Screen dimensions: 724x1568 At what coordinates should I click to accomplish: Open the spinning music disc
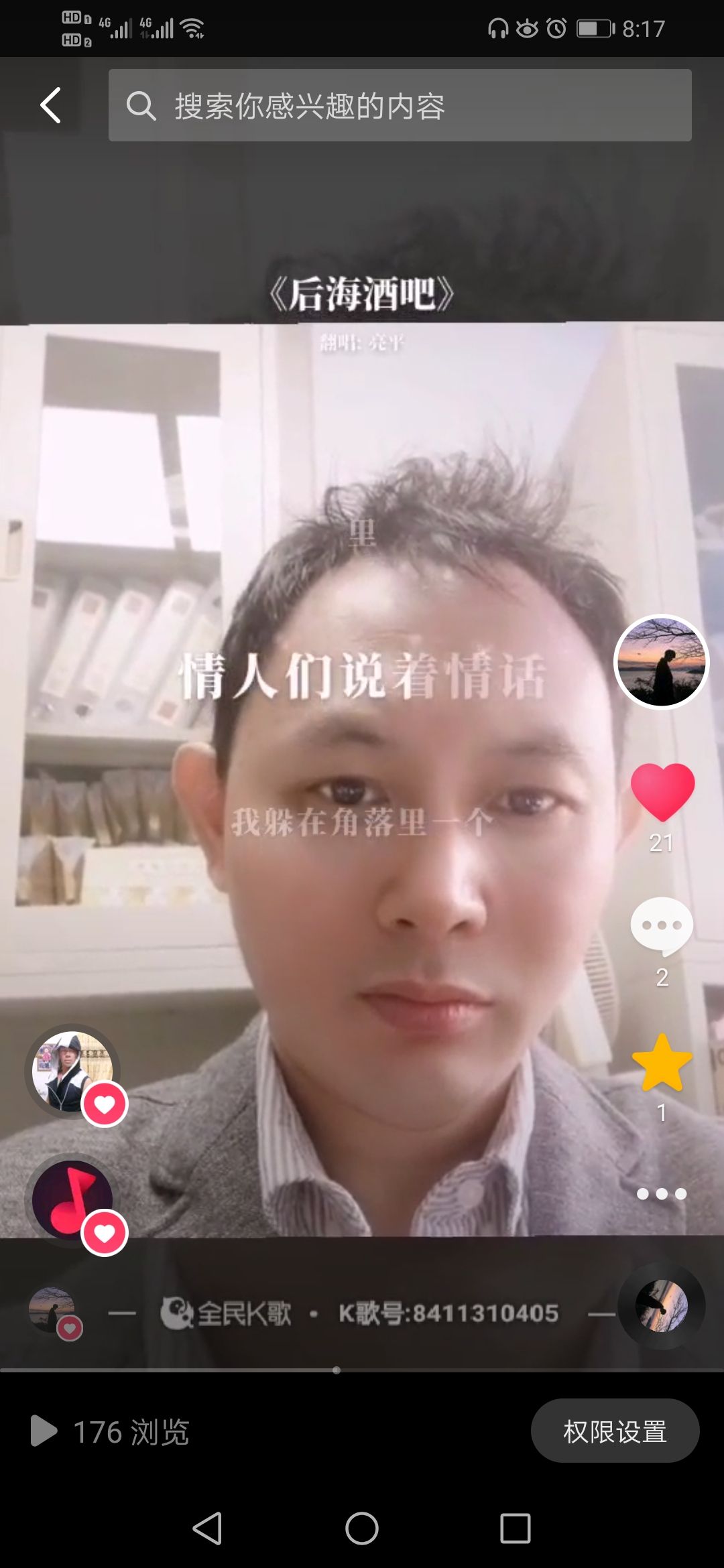click(661, 1306)
